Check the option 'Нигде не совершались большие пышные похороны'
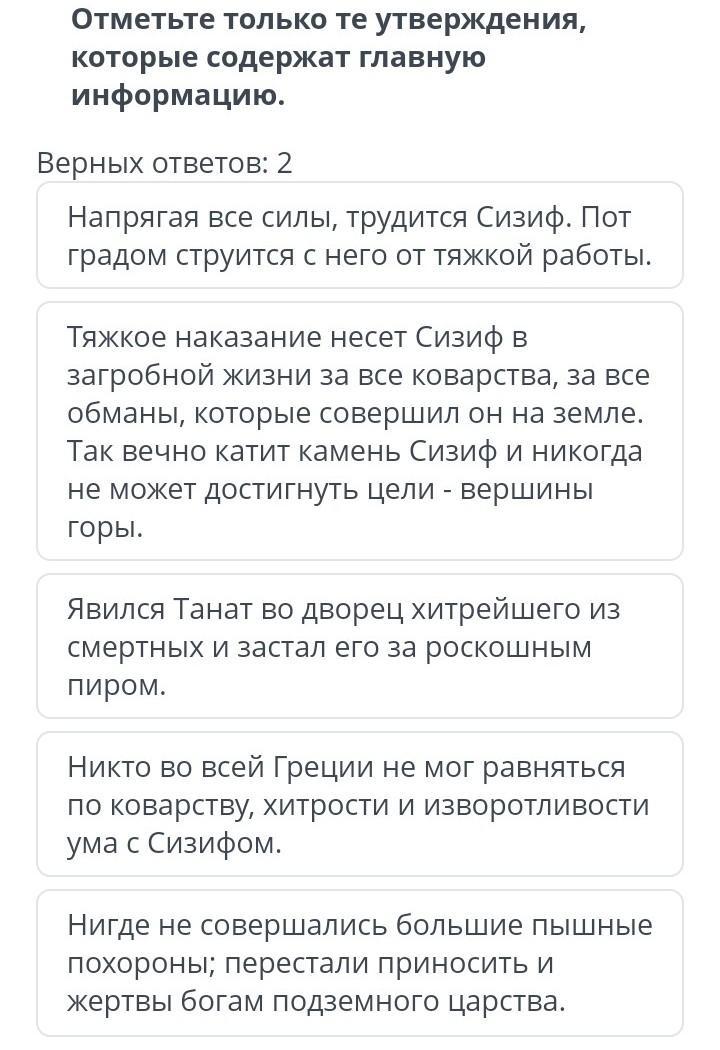The image size is (720, 1050). [360, 963]
